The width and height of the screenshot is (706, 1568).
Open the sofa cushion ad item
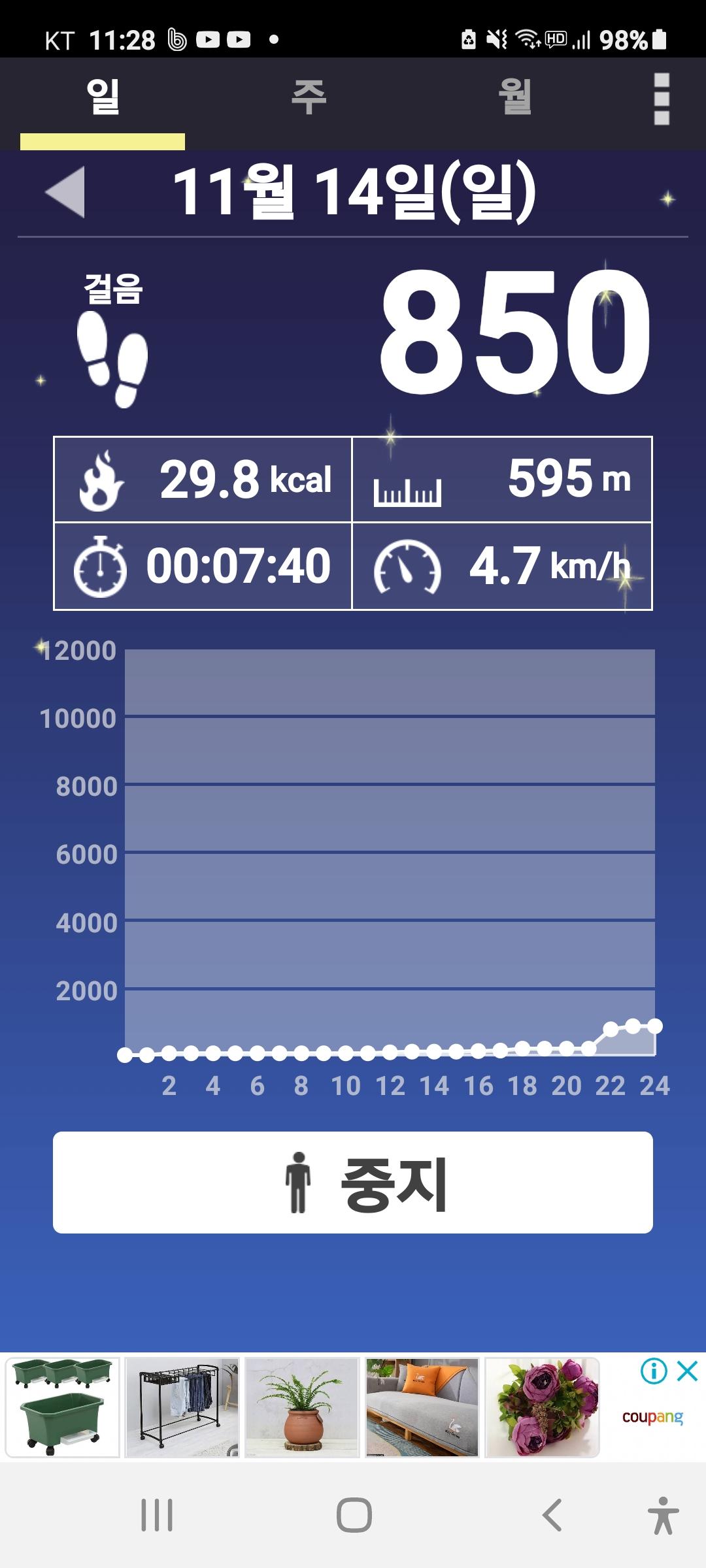pos(422,1407)
